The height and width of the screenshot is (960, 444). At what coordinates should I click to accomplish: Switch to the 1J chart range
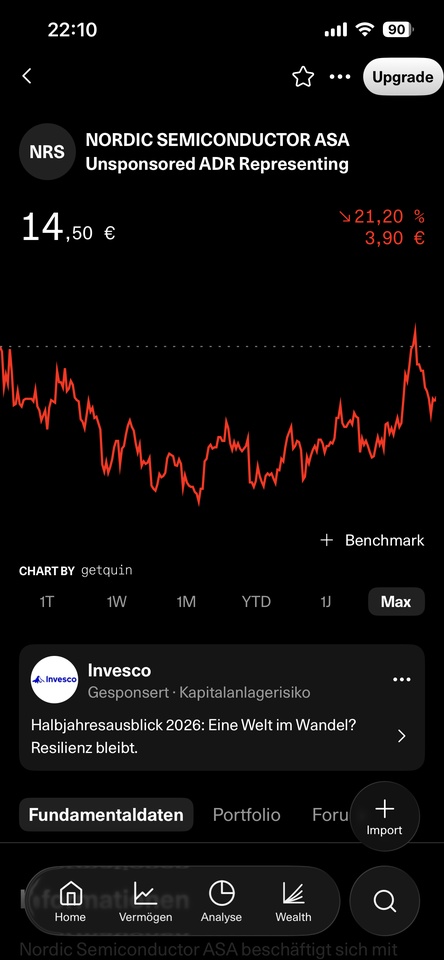coord(326,602)
